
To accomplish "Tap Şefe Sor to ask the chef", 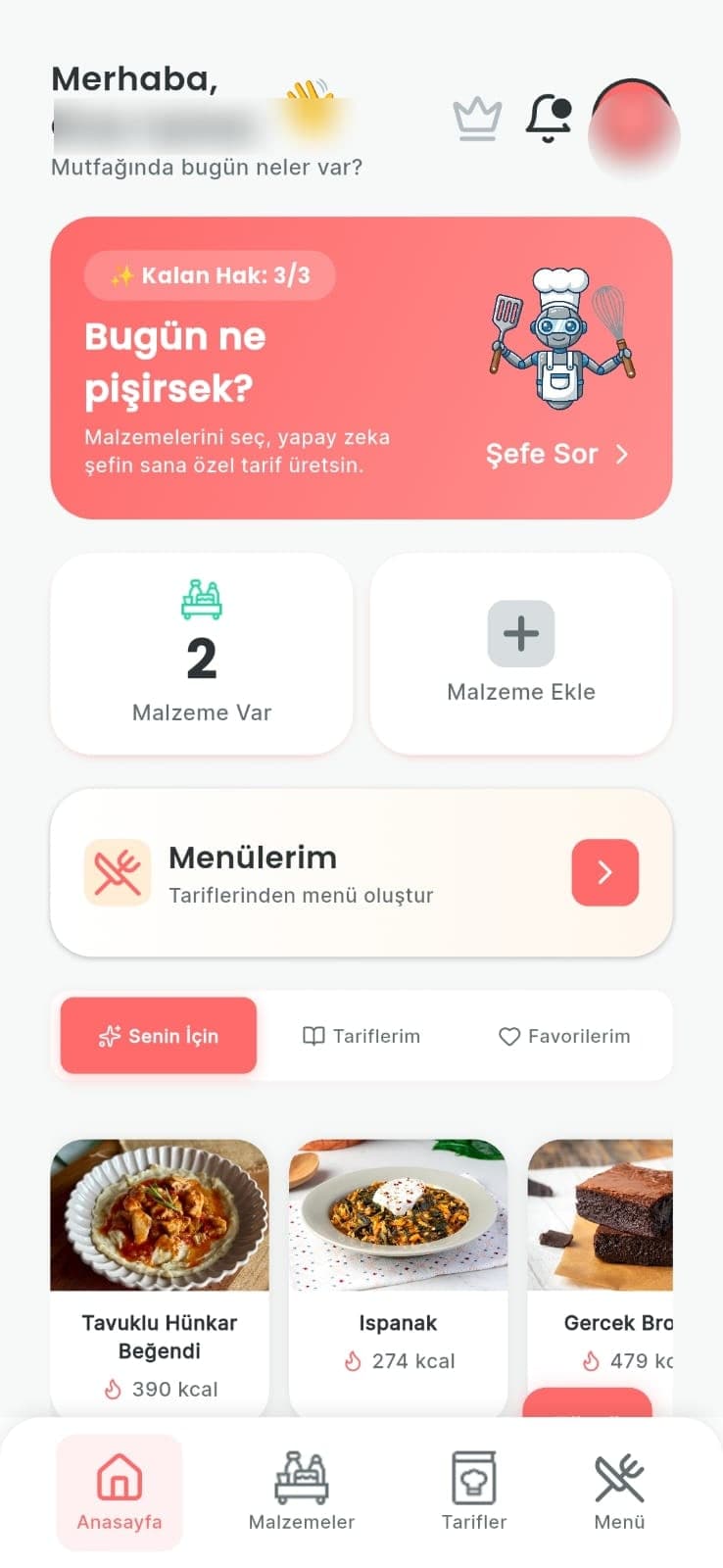I will point(556,454).
